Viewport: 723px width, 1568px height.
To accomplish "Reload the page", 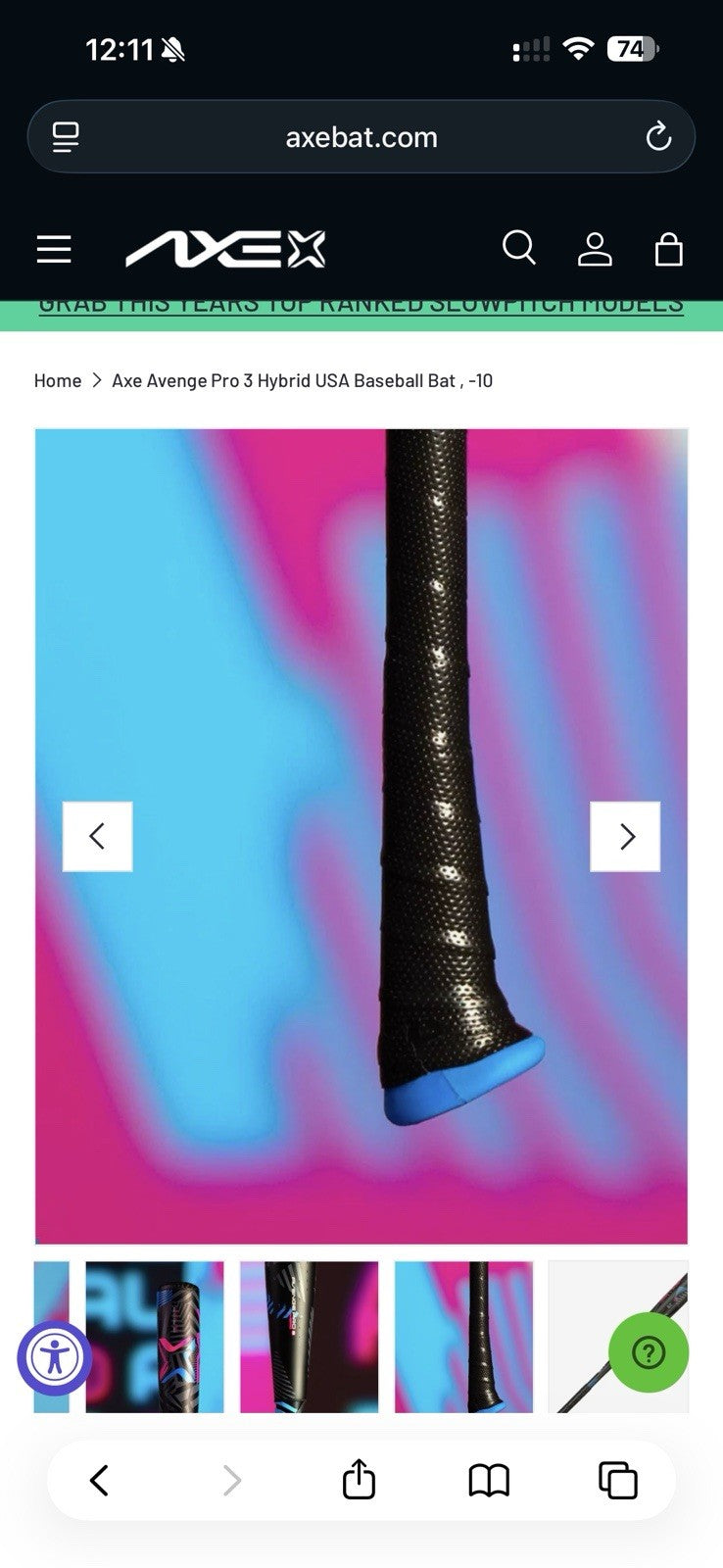I will [658, 136].
